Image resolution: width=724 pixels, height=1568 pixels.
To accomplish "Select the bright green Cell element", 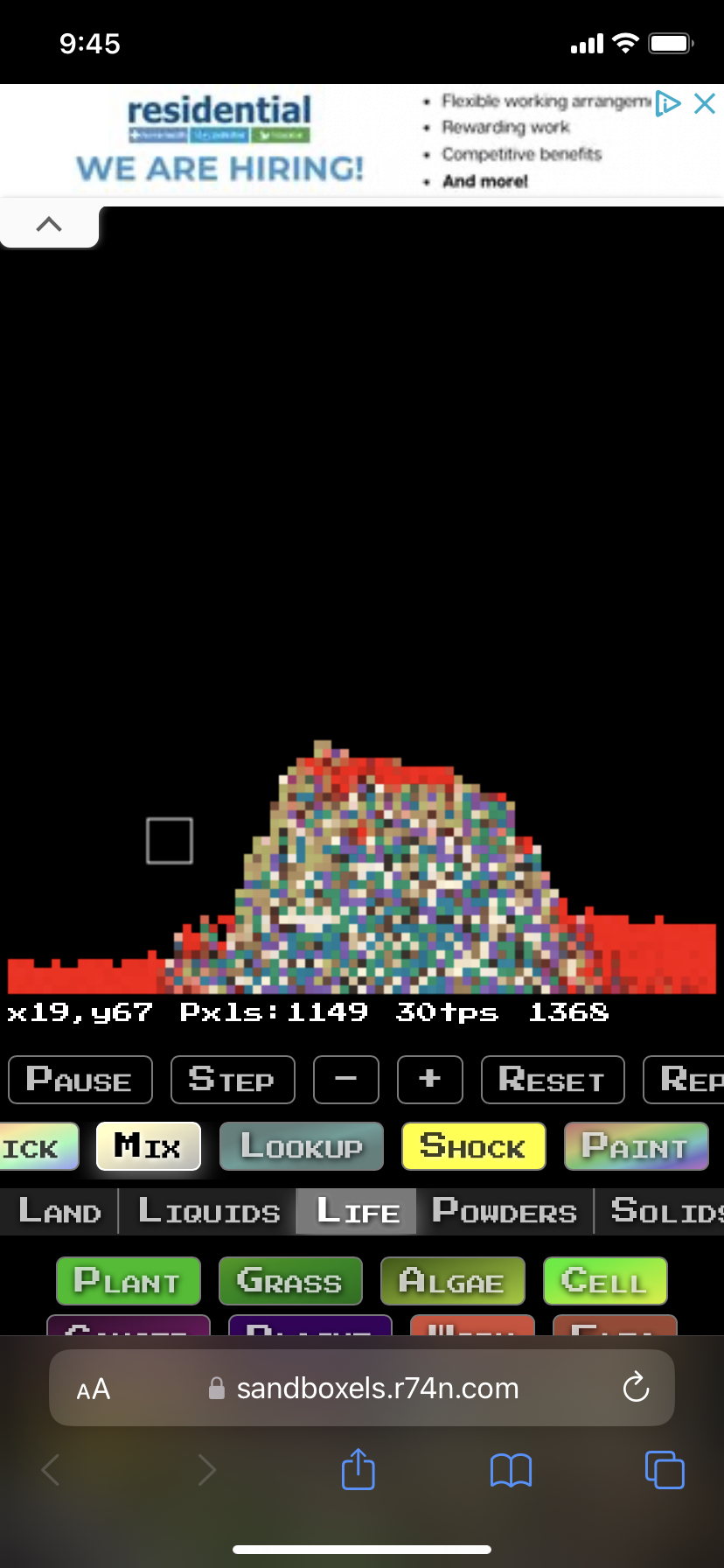I will 605,1280.
